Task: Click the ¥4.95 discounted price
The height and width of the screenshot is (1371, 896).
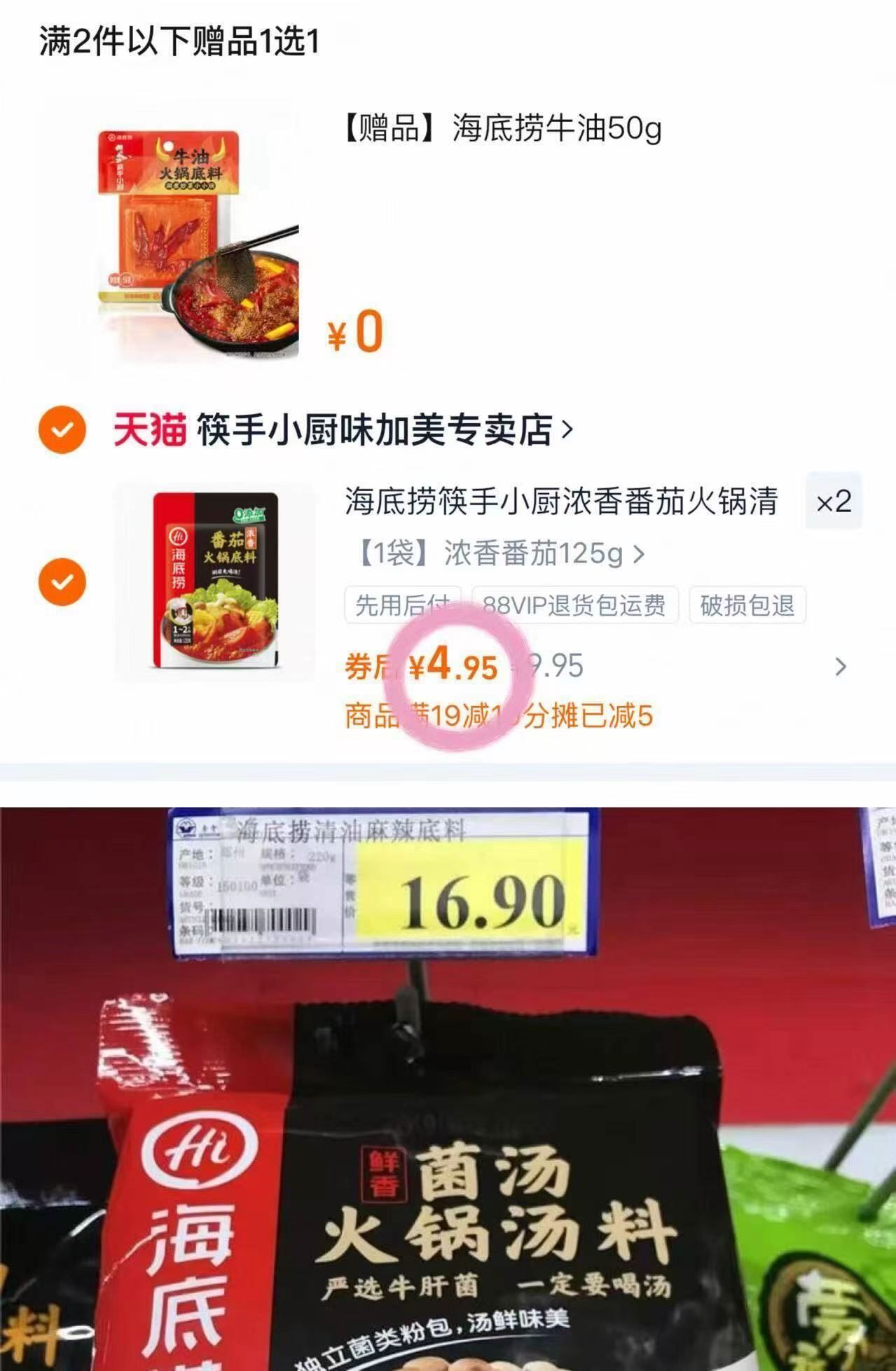Action: click(x=454, y=668)
